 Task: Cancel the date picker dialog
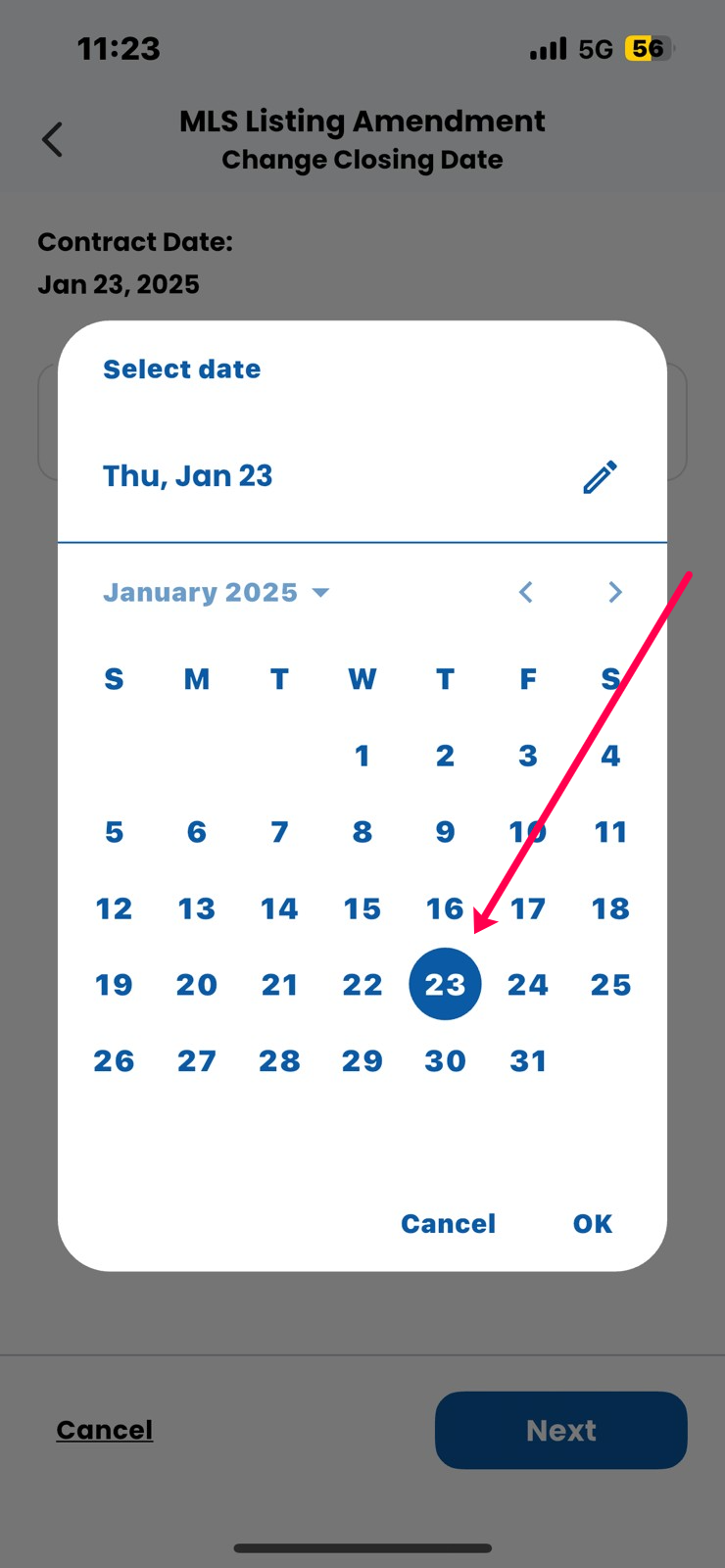(448, 1223)
